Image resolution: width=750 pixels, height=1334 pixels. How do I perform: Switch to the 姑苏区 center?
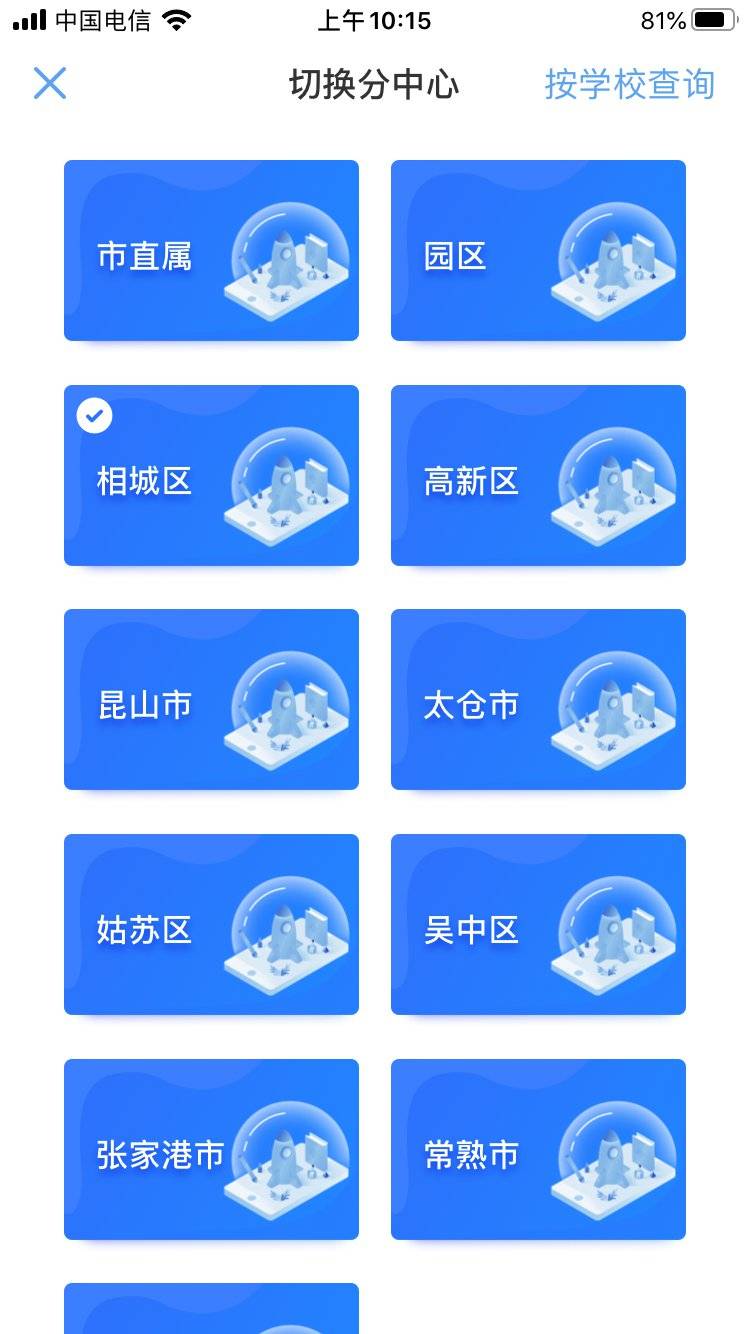(x=211, y=925)
